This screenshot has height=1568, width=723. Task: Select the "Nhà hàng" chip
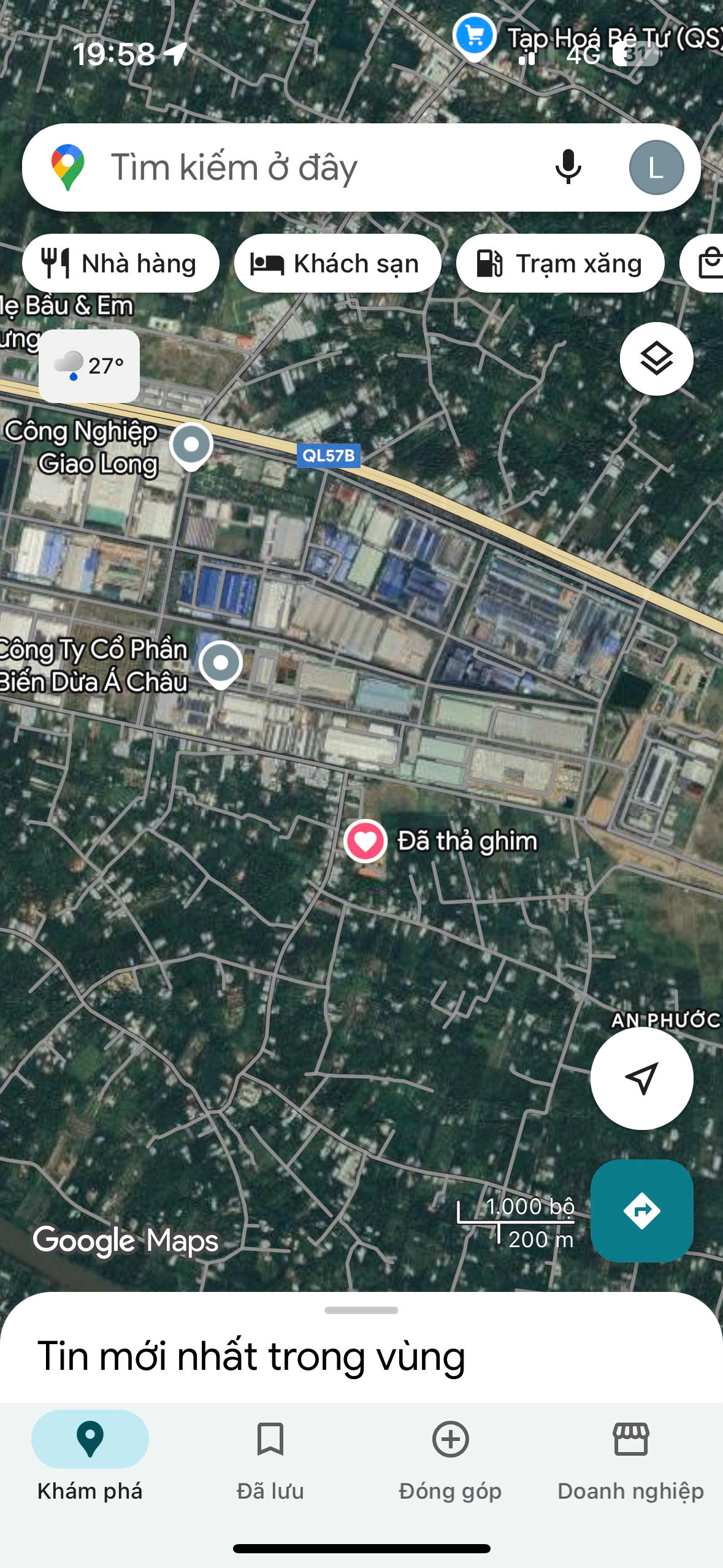pos(121,263)
